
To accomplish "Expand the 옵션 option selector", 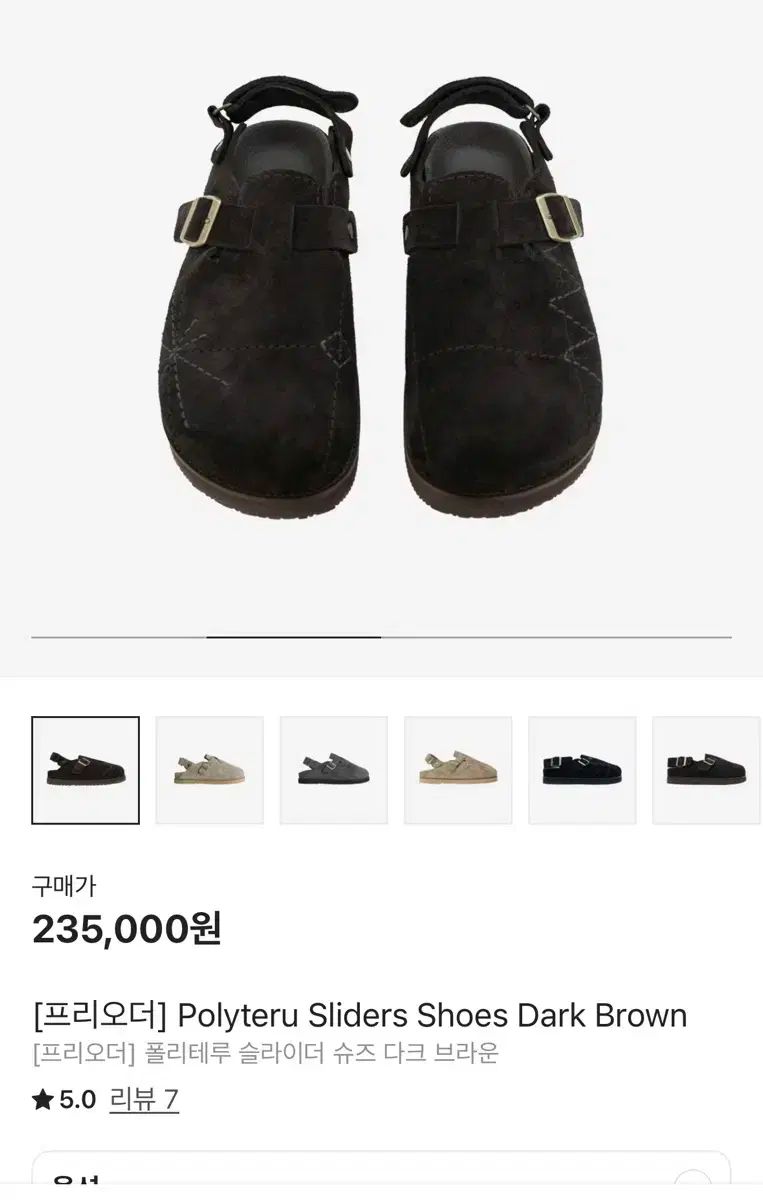I will 380,1183.
